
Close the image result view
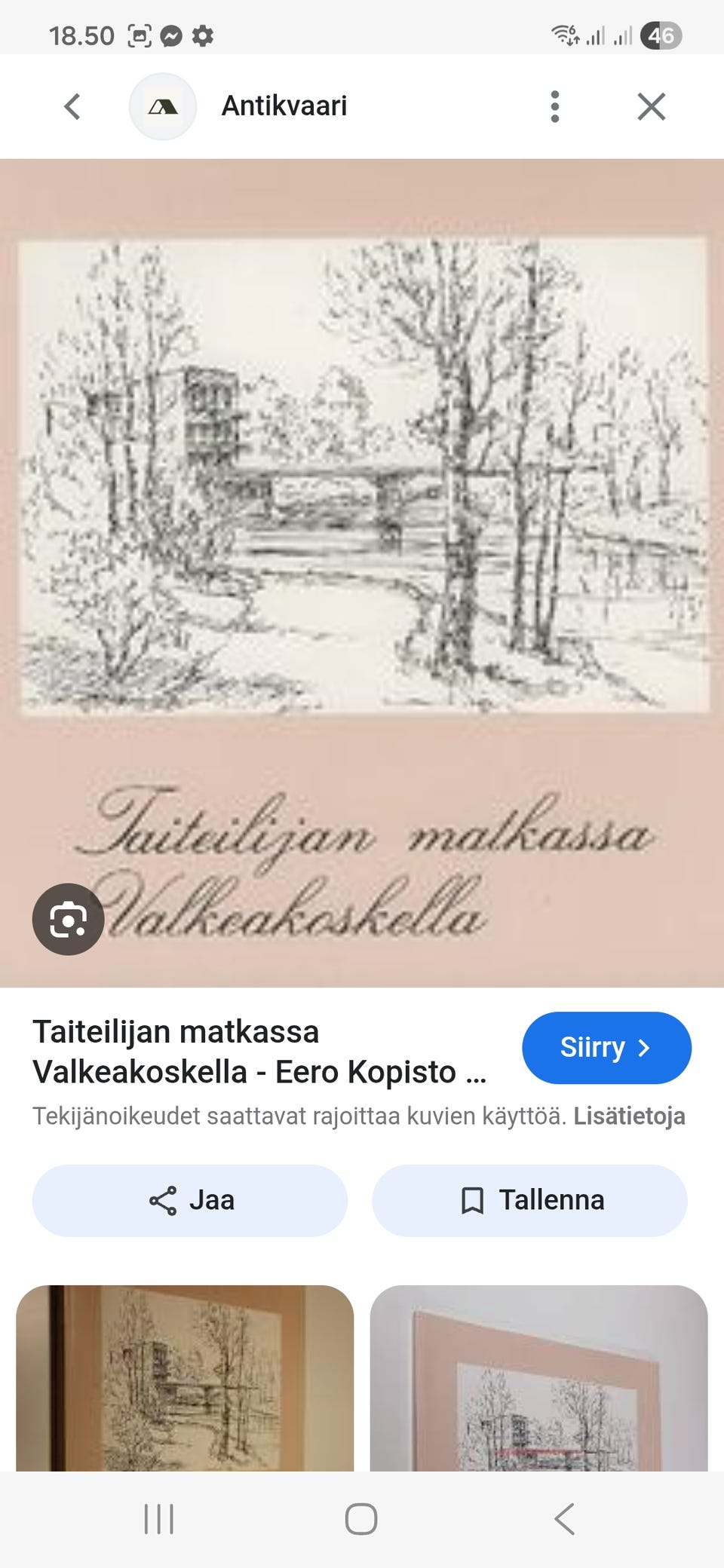[650, 106]
